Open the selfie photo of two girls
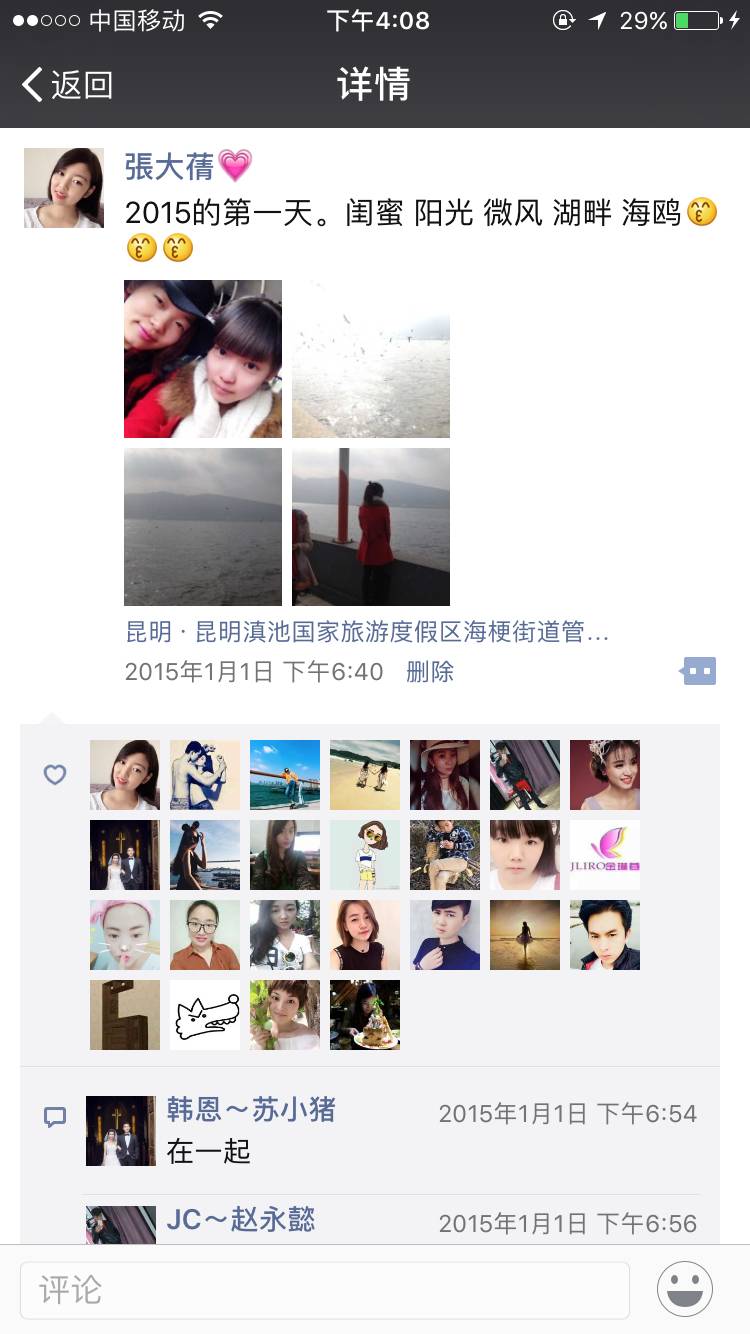 [203, 359]
